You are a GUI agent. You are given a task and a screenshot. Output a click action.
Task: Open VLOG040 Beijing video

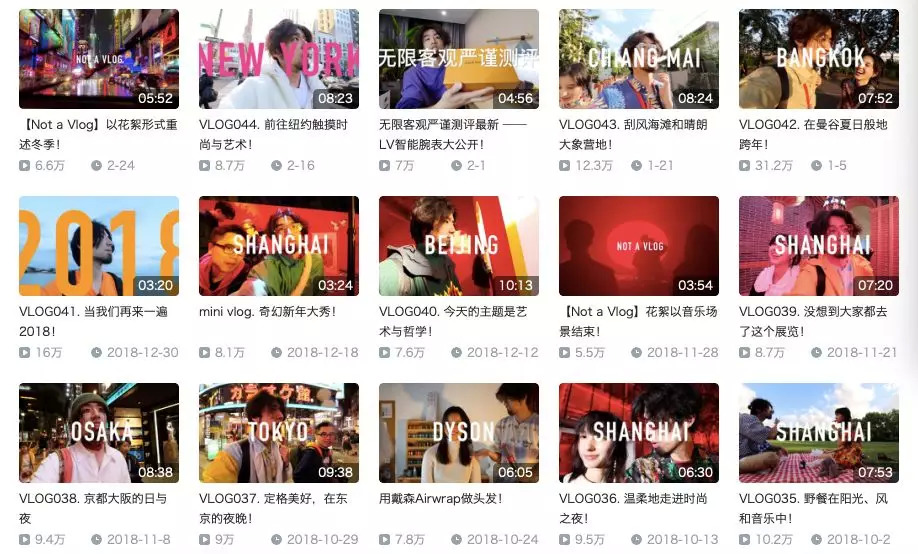coord(458,246)
